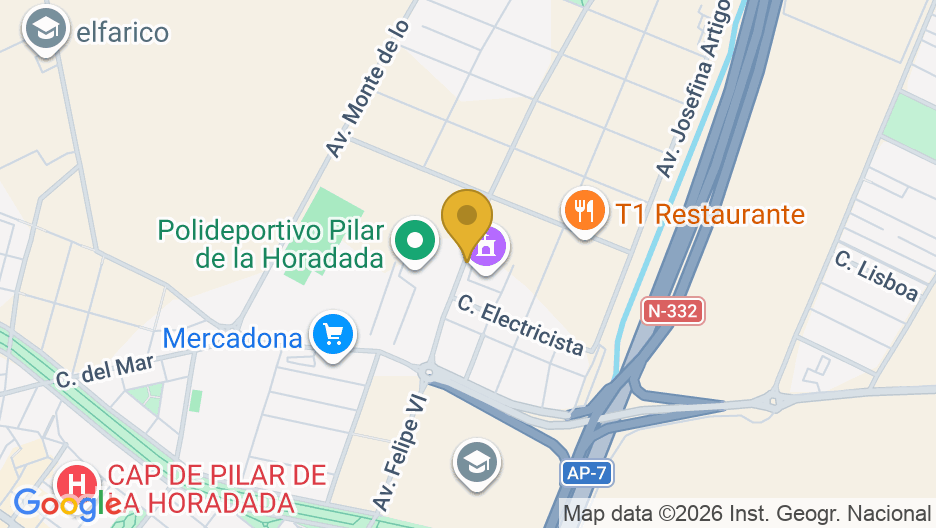Image resolution: width=936 pixels, height=528 pixels.
Task: Tap the CAP de Pilar de la Horadada hospital marker
Action: tap(77, 484)
